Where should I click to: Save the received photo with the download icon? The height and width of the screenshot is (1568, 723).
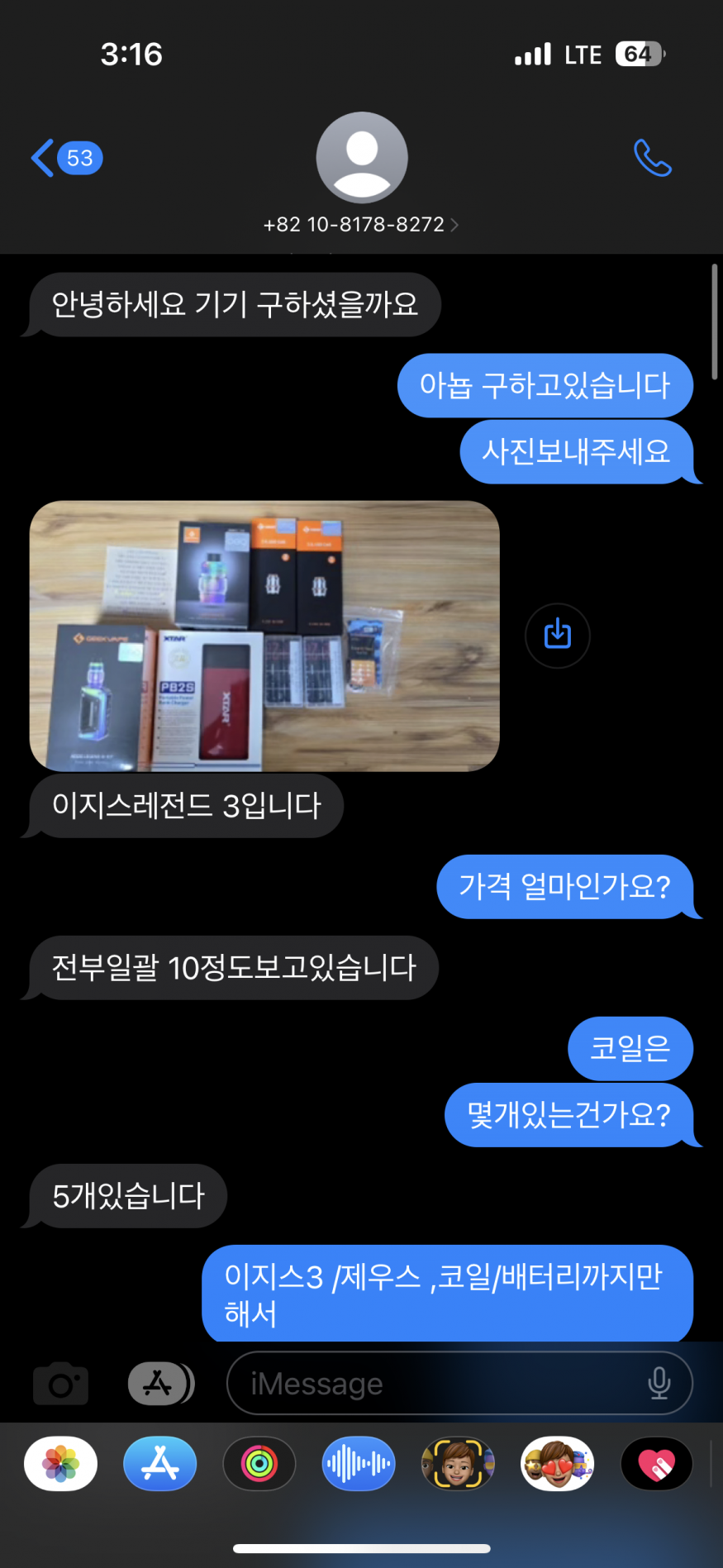coord(558,636)
